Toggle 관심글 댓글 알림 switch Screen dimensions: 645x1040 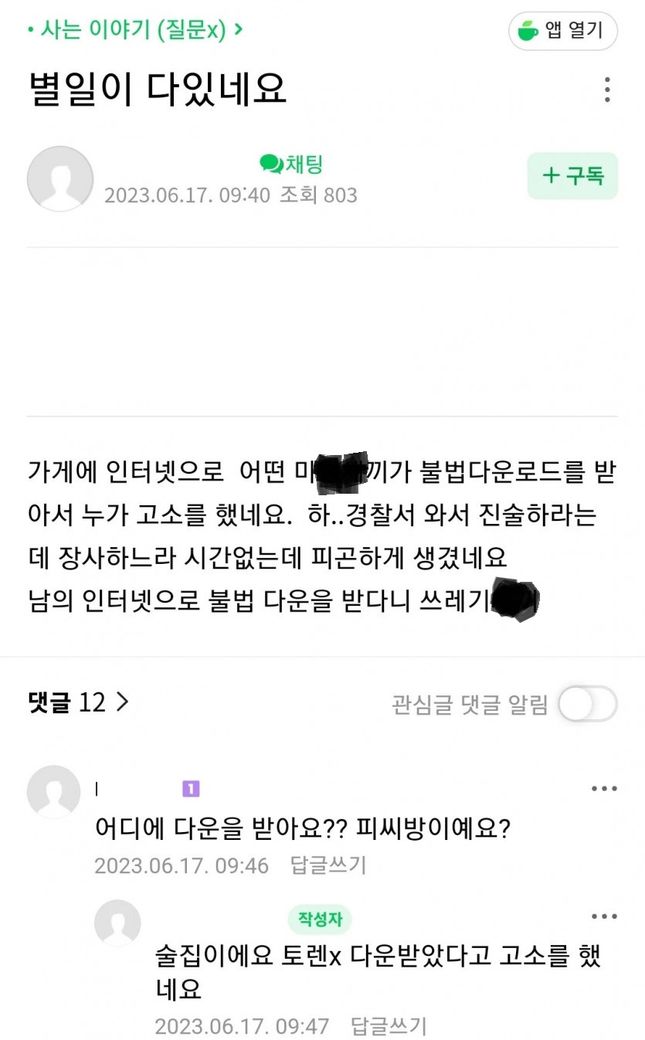587,705
